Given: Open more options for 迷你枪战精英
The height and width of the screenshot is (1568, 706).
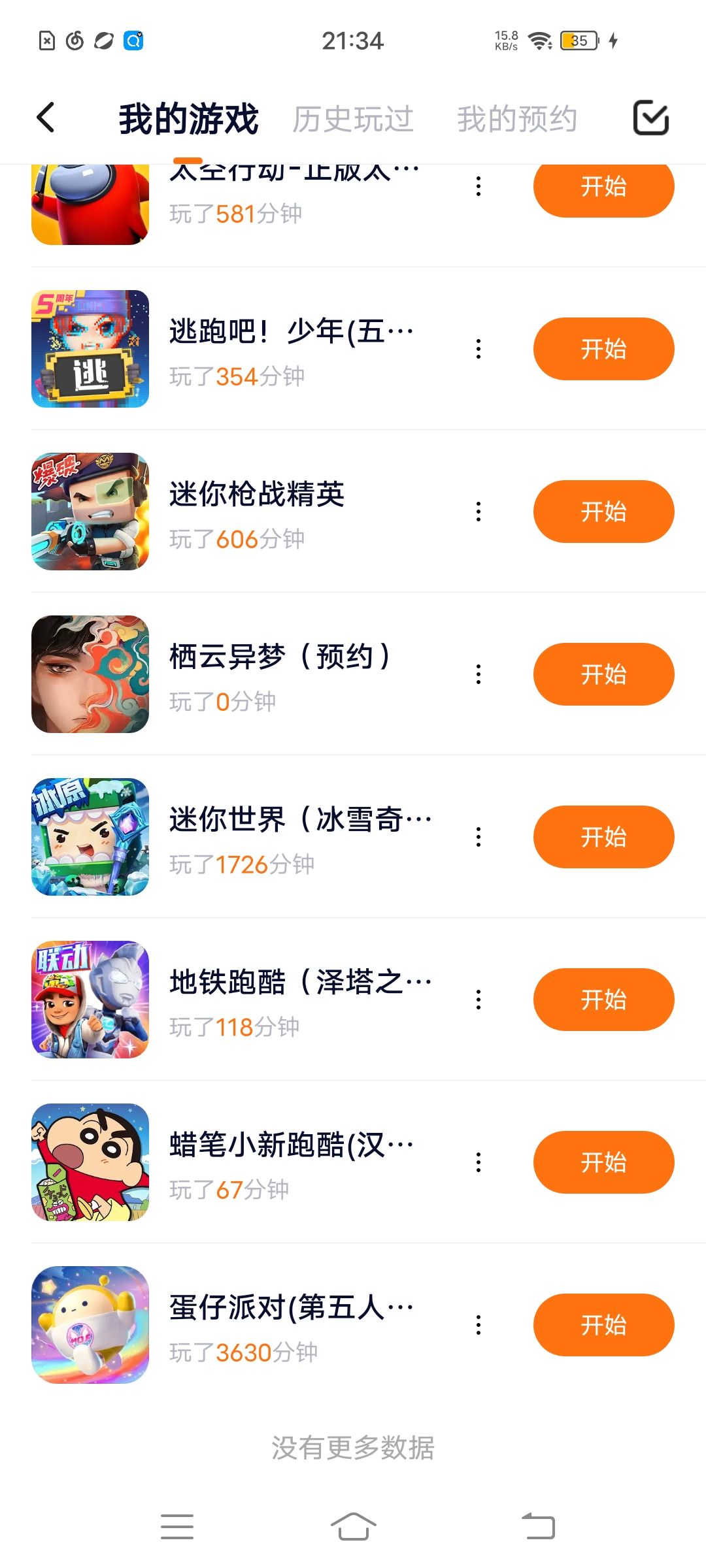Looking at the screenshot, I should click(479, 512).
